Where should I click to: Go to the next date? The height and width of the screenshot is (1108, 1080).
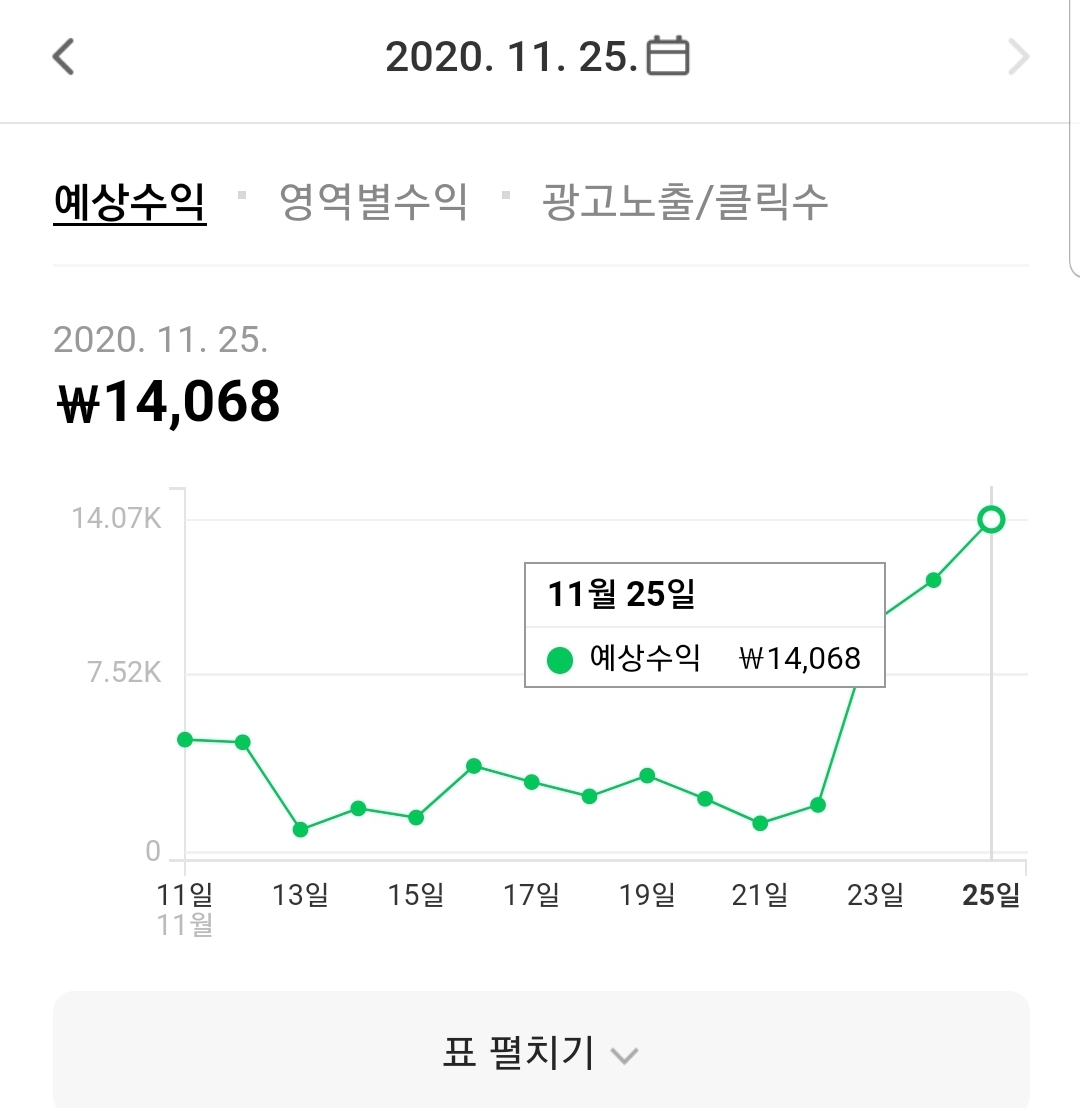[1017, 57]
